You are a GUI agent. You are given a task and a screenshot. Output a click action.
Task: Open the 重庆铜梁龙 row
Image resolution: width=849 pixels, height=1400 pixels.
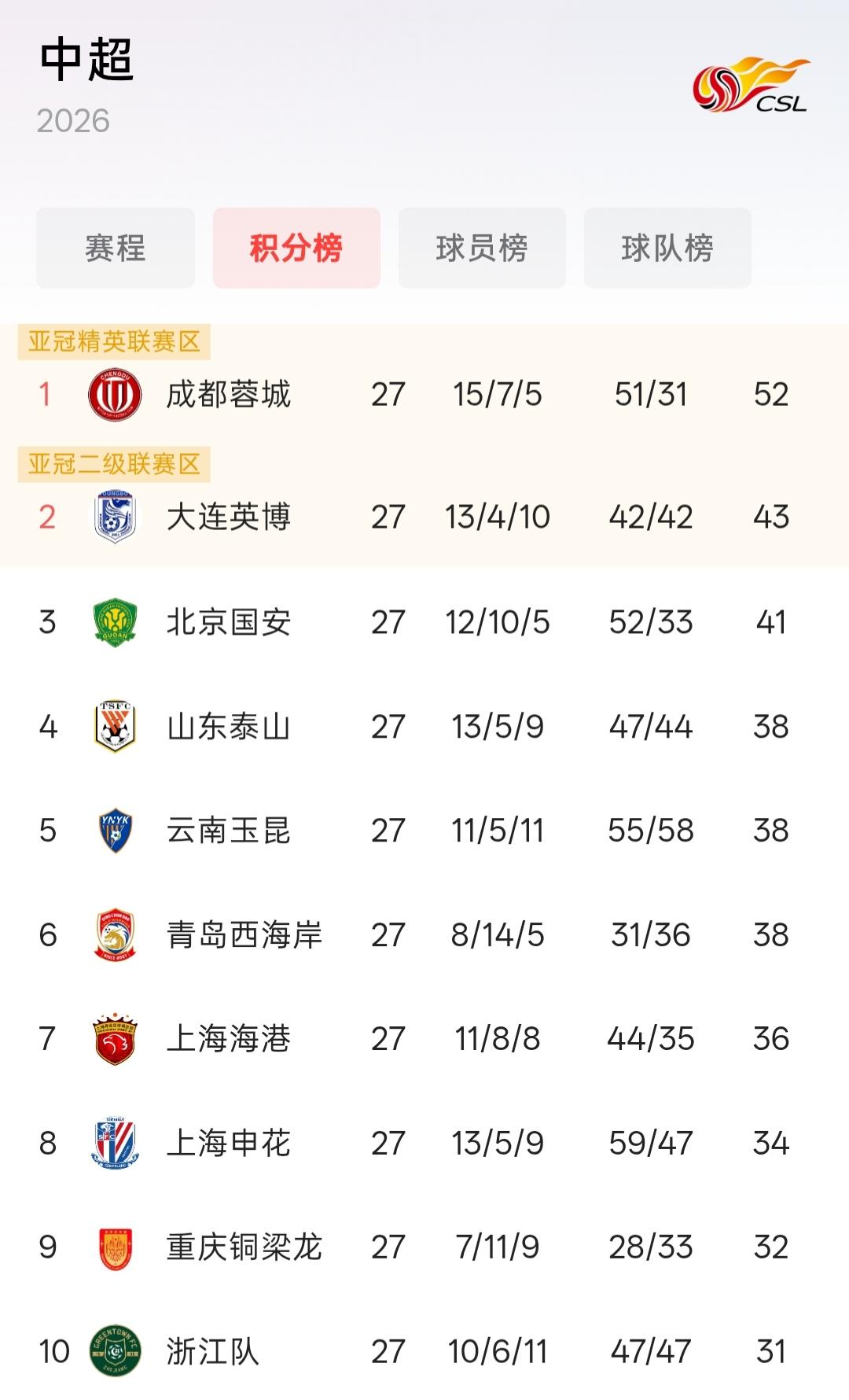pos(424,1247)
